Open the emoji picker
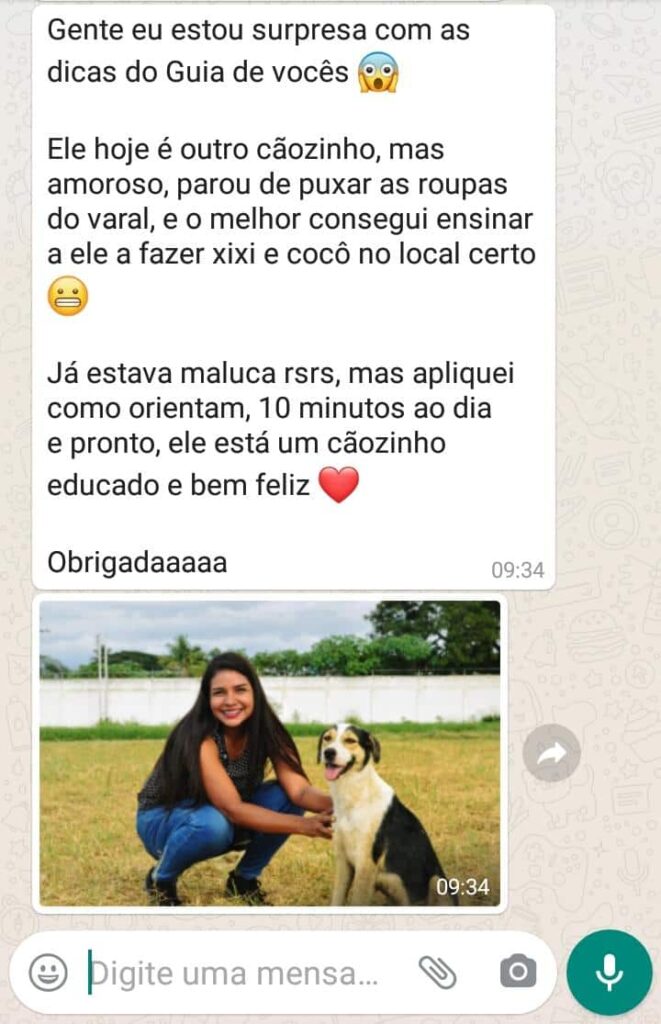This screenshot has width=661, height=1024. [48, 972]
